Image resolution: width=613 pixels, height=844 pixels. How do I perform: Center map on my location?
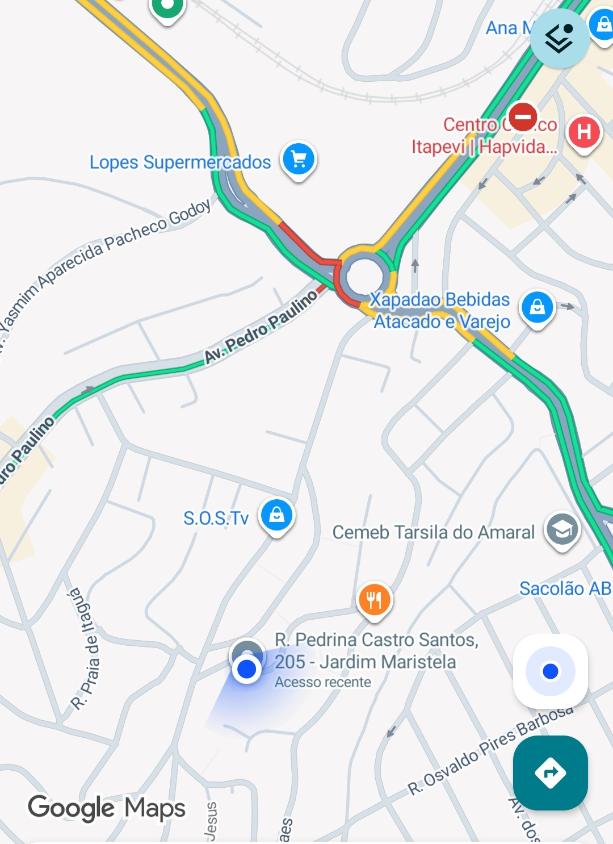point(550,671)
